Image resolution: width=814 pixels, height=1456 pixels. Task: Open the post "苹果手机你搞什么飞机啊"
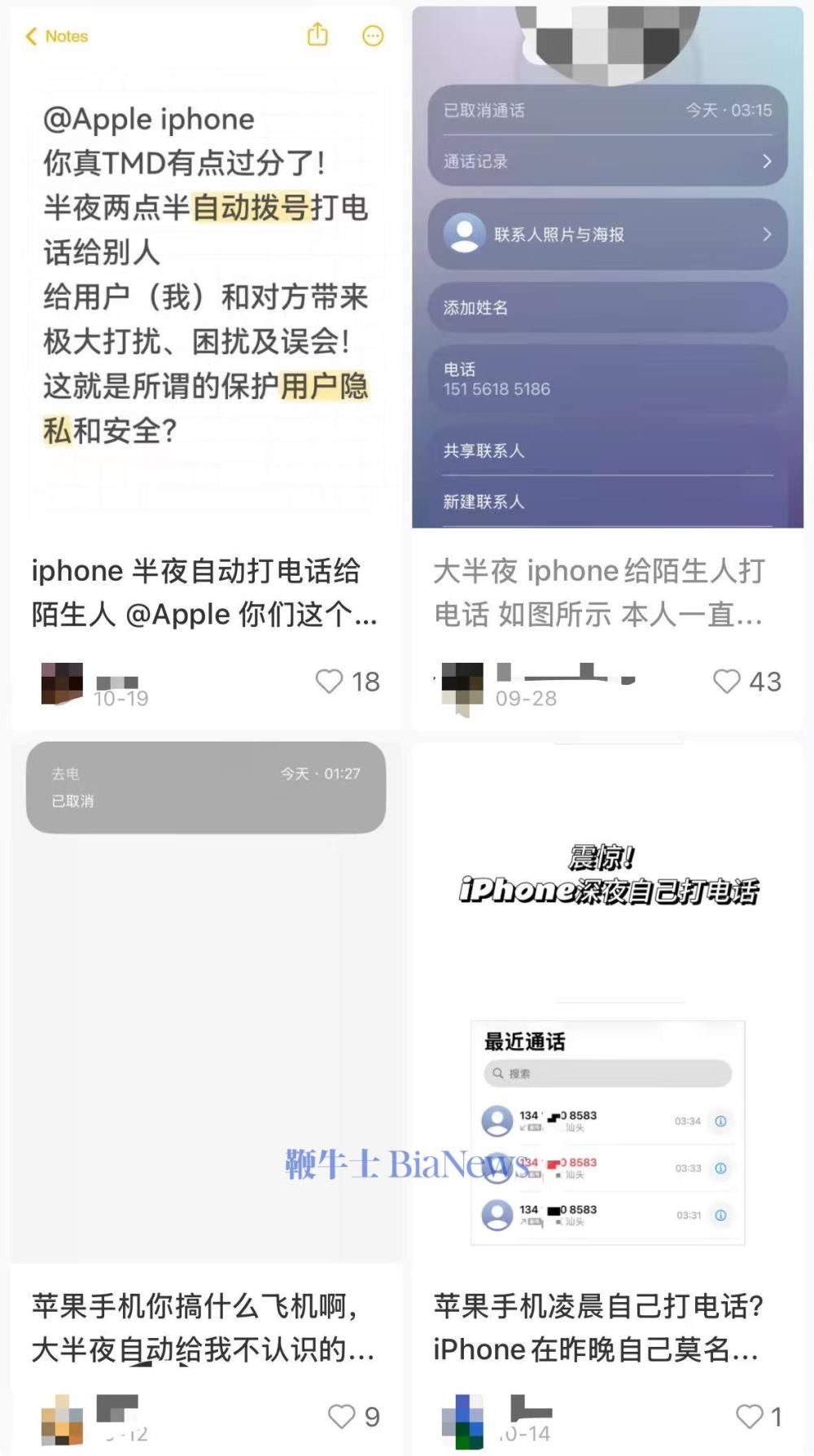coord(203,1327)
